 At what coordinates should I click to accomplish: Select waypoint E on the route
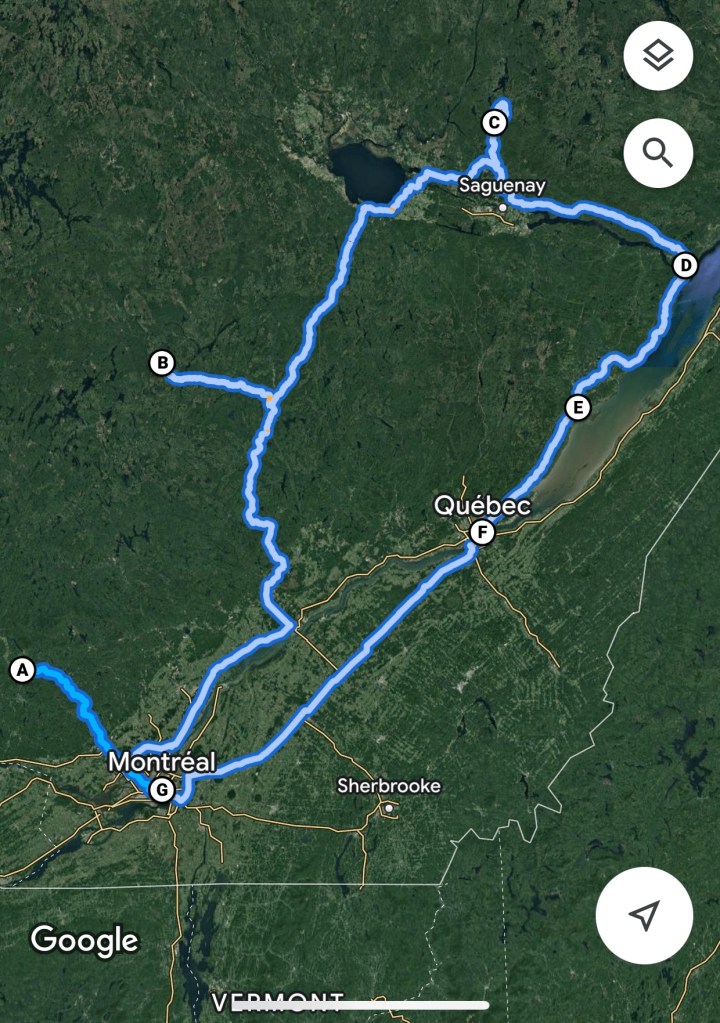[576, 407]
